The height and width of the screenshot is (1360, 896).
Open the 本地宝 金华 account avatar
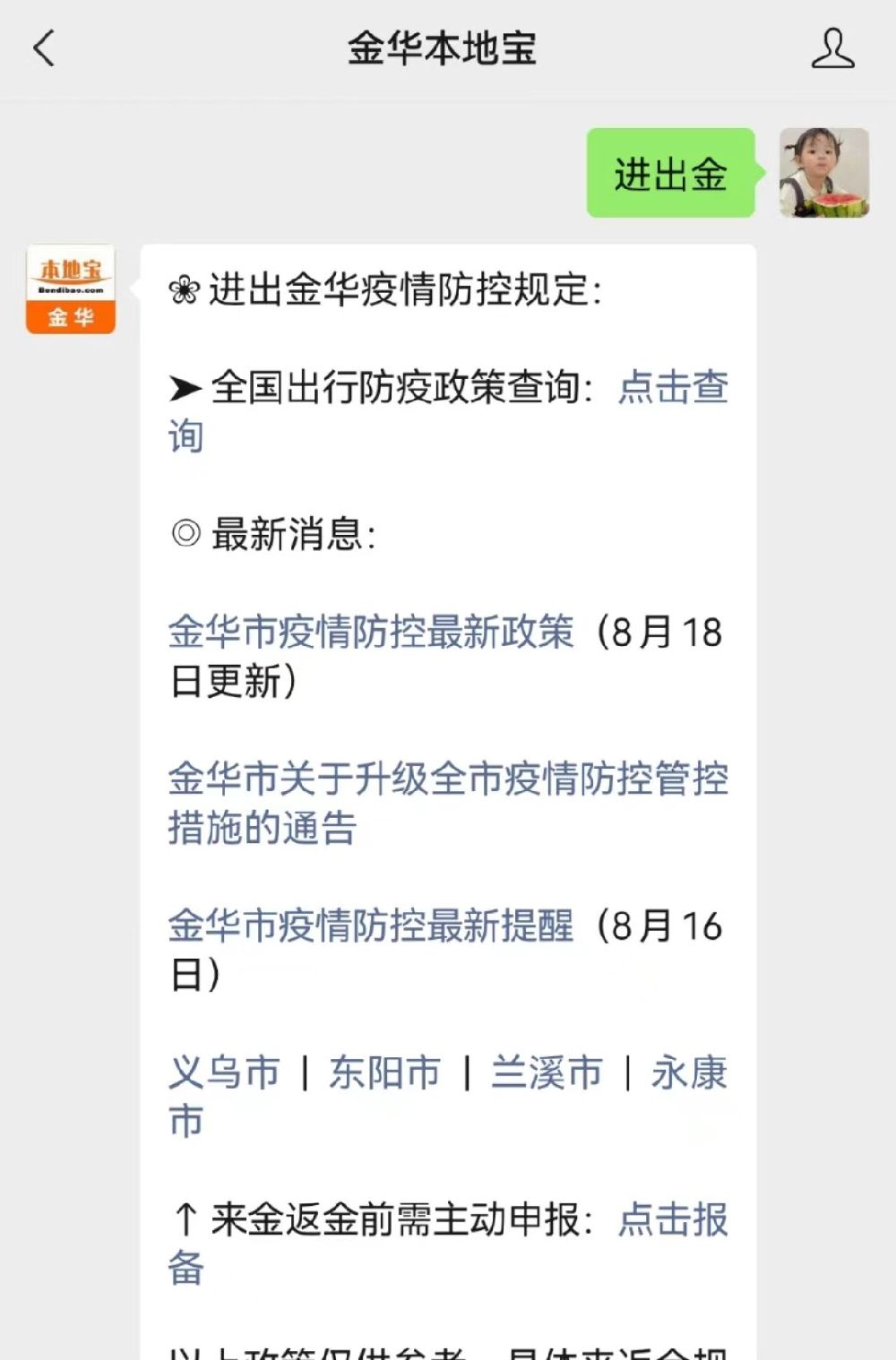pos(71,289)
